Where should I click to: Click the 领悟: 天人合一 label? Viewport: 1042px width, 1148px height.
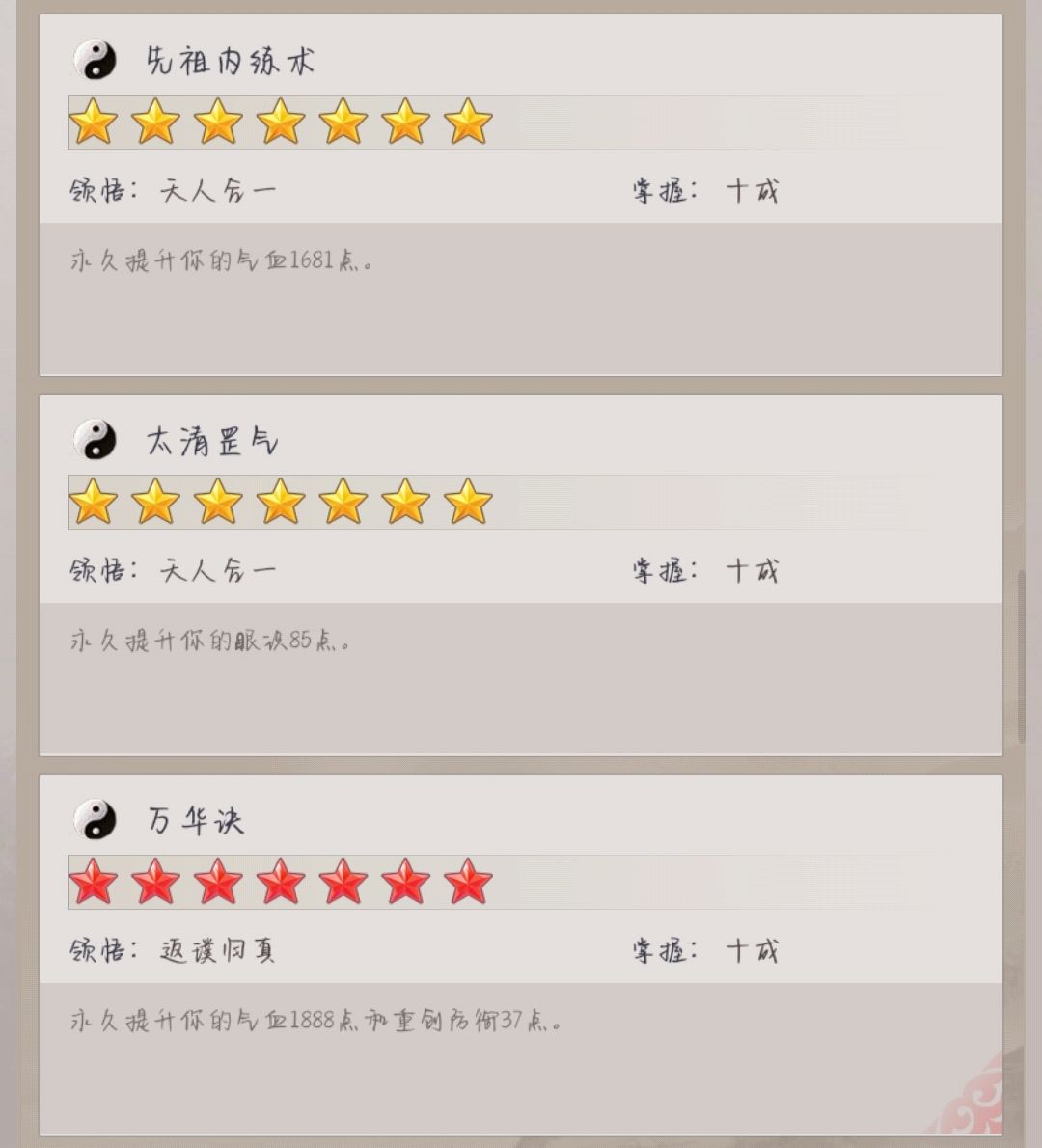pos(174,190)
